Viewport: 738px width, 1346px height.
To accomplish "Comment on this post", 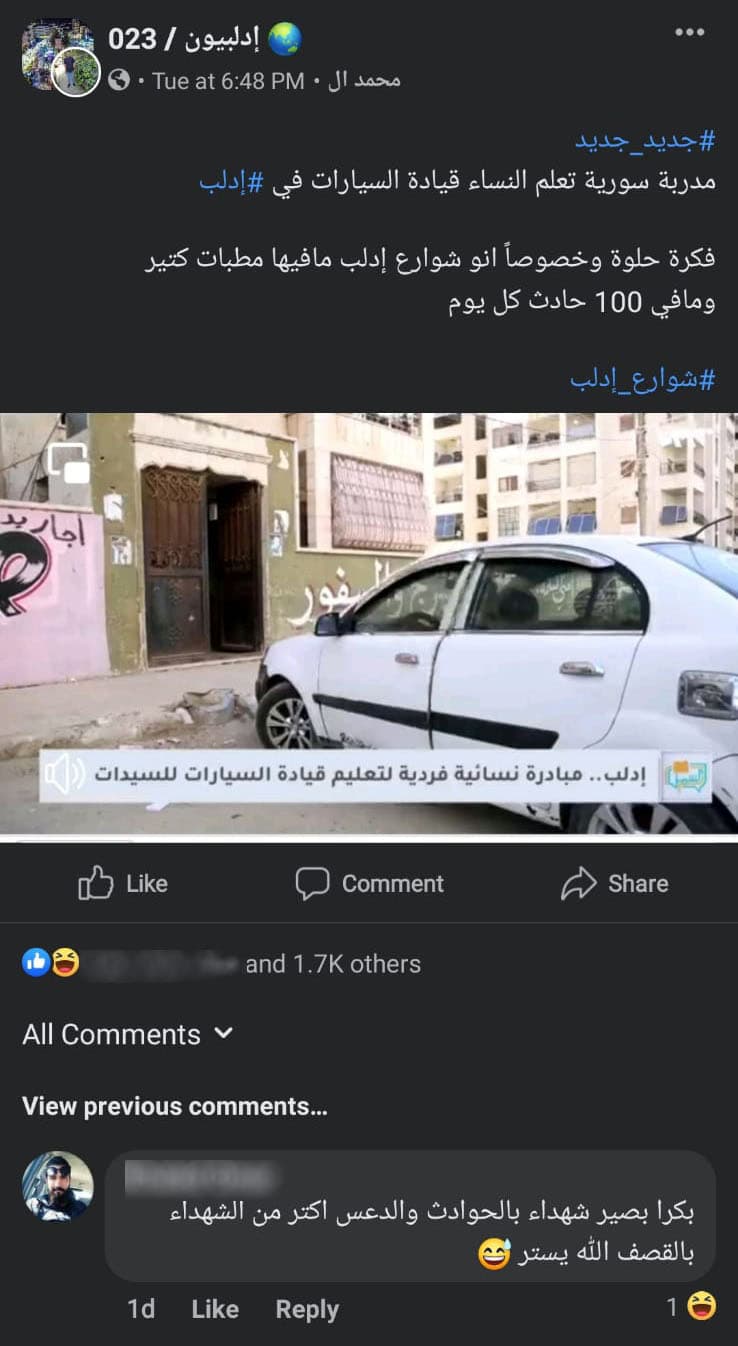I will pyautogui.click(x=369, y=884).
